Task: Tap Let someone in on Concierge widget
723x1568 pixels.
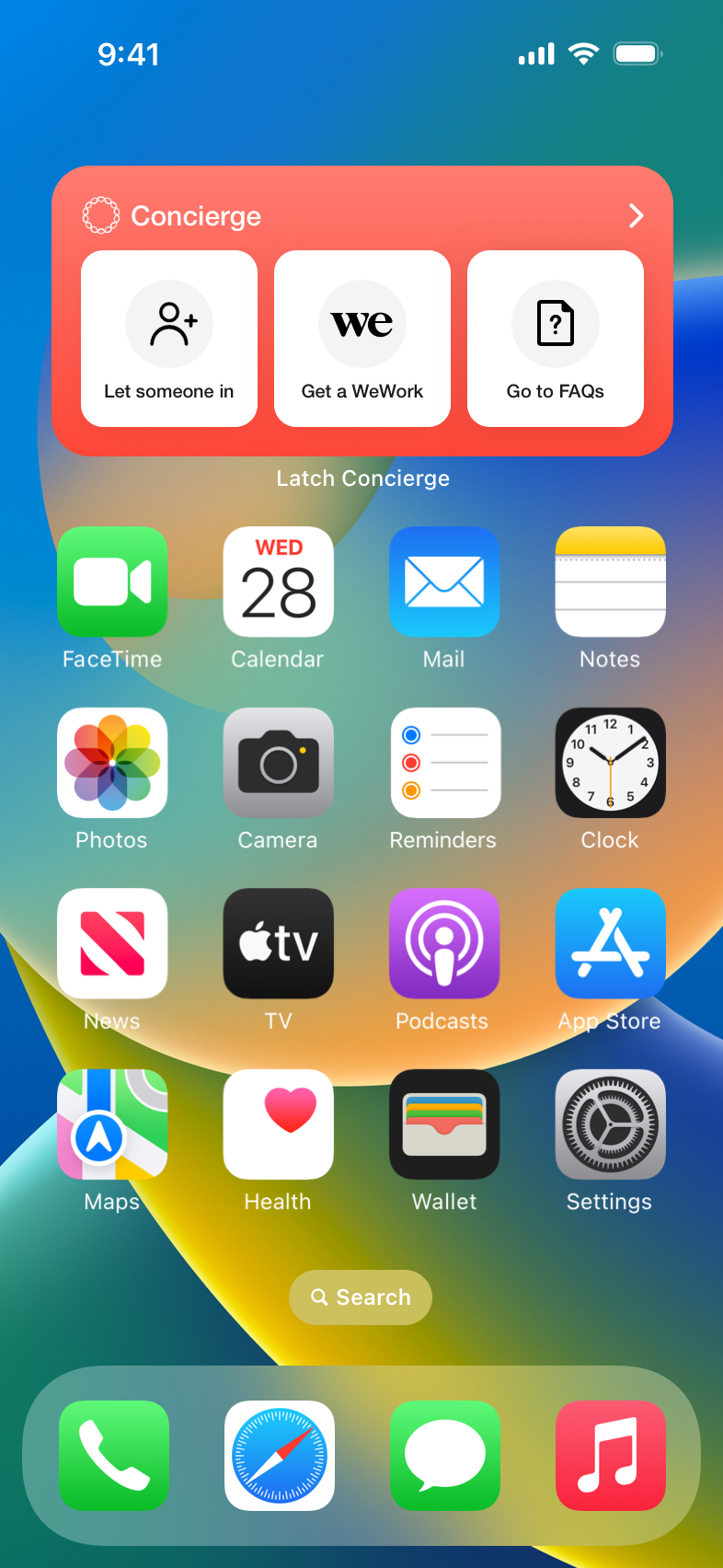Action: (x=169, y=339)
